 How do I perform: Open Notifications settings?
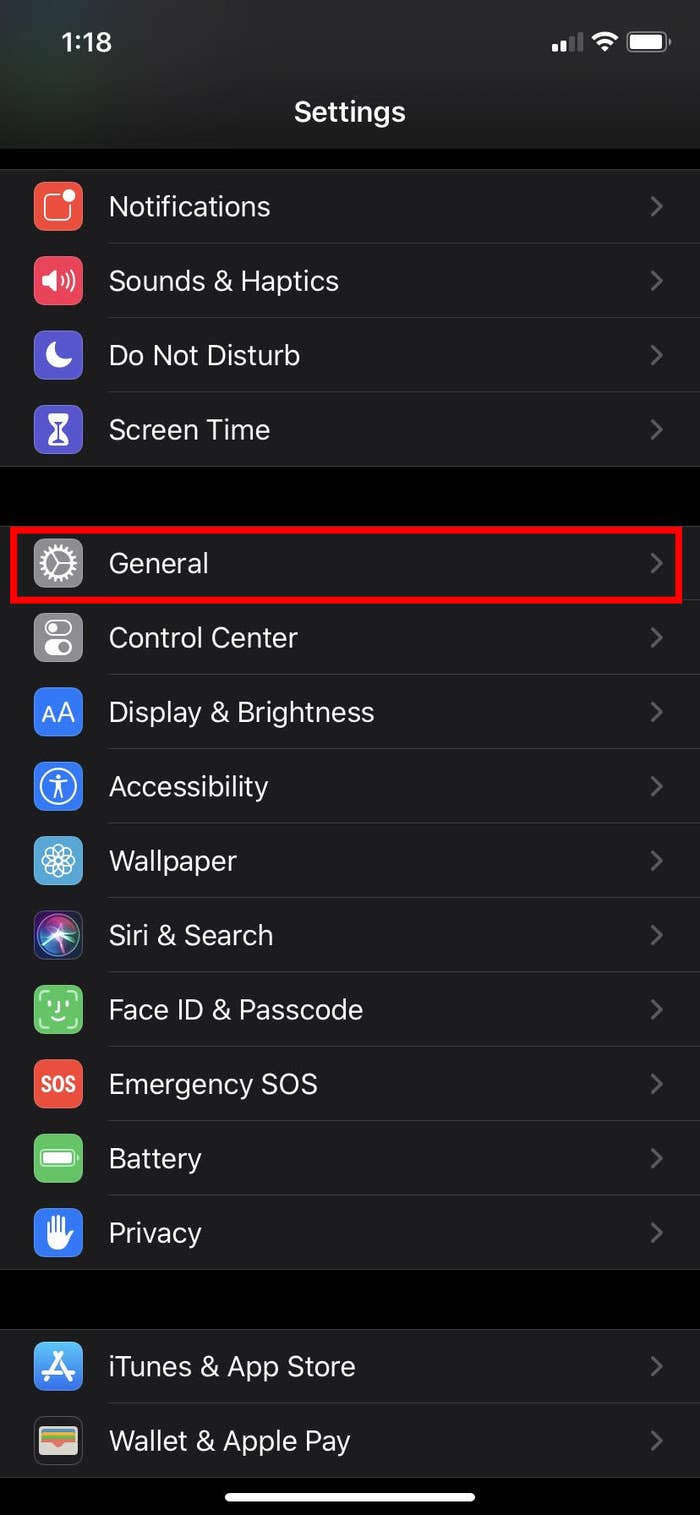click(350, 207)
